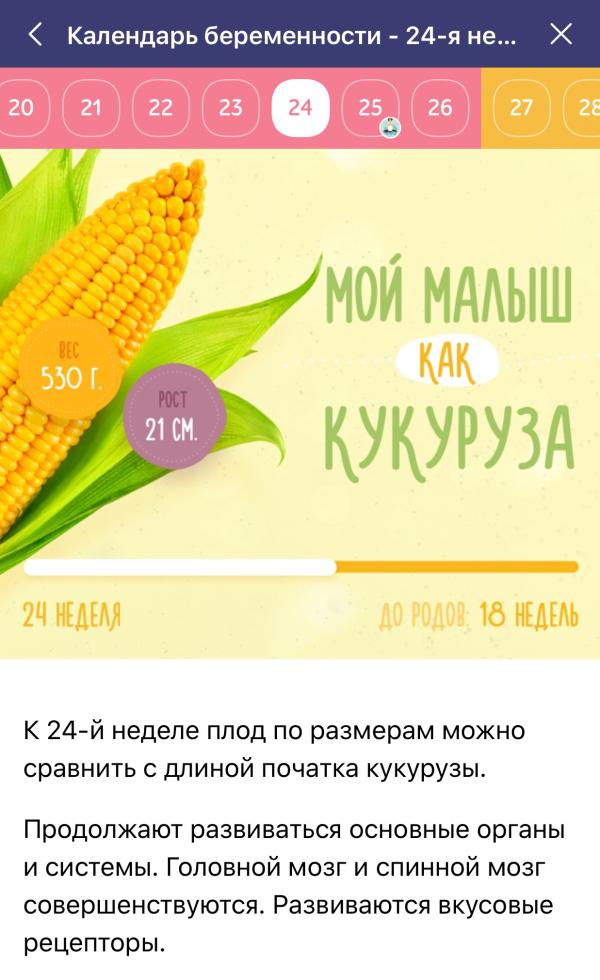Select week 20 in the week strip

(21, 108)
